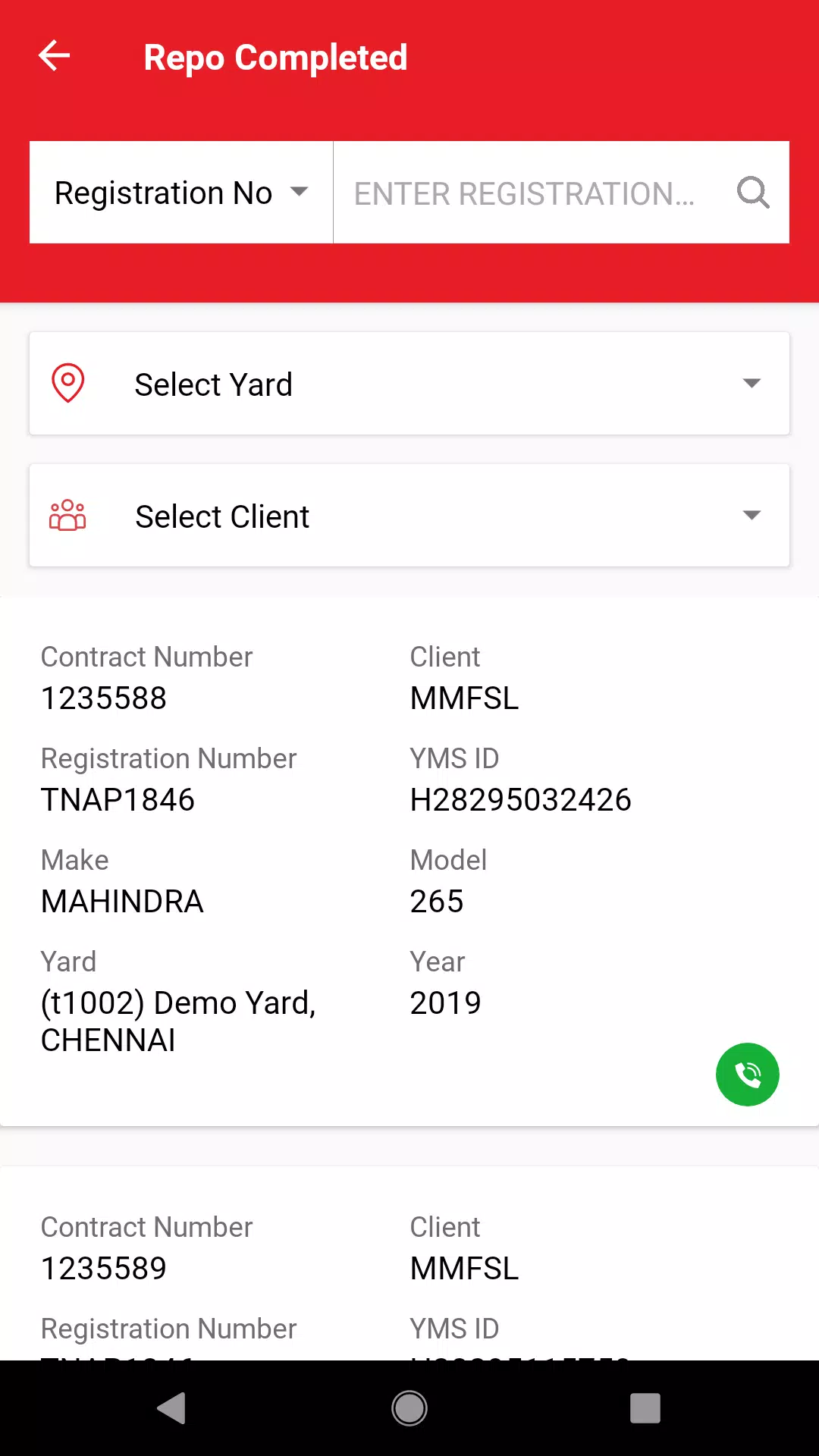
Task: Tap the system home button
Action: tap(409, 1408)
